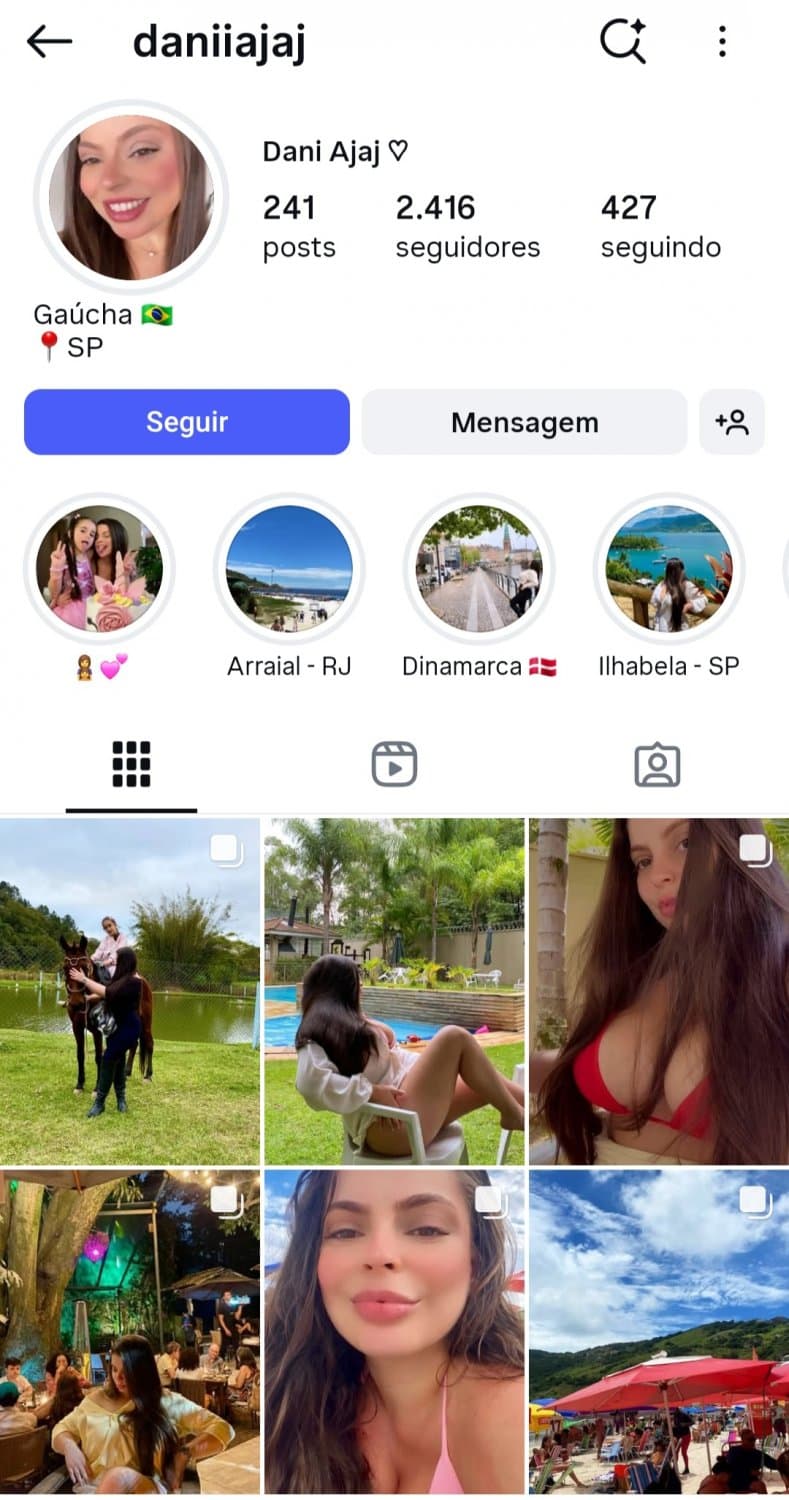Screen dimensions: 789x1500
Task: Open the horse photo post
Action: [131, 990]
